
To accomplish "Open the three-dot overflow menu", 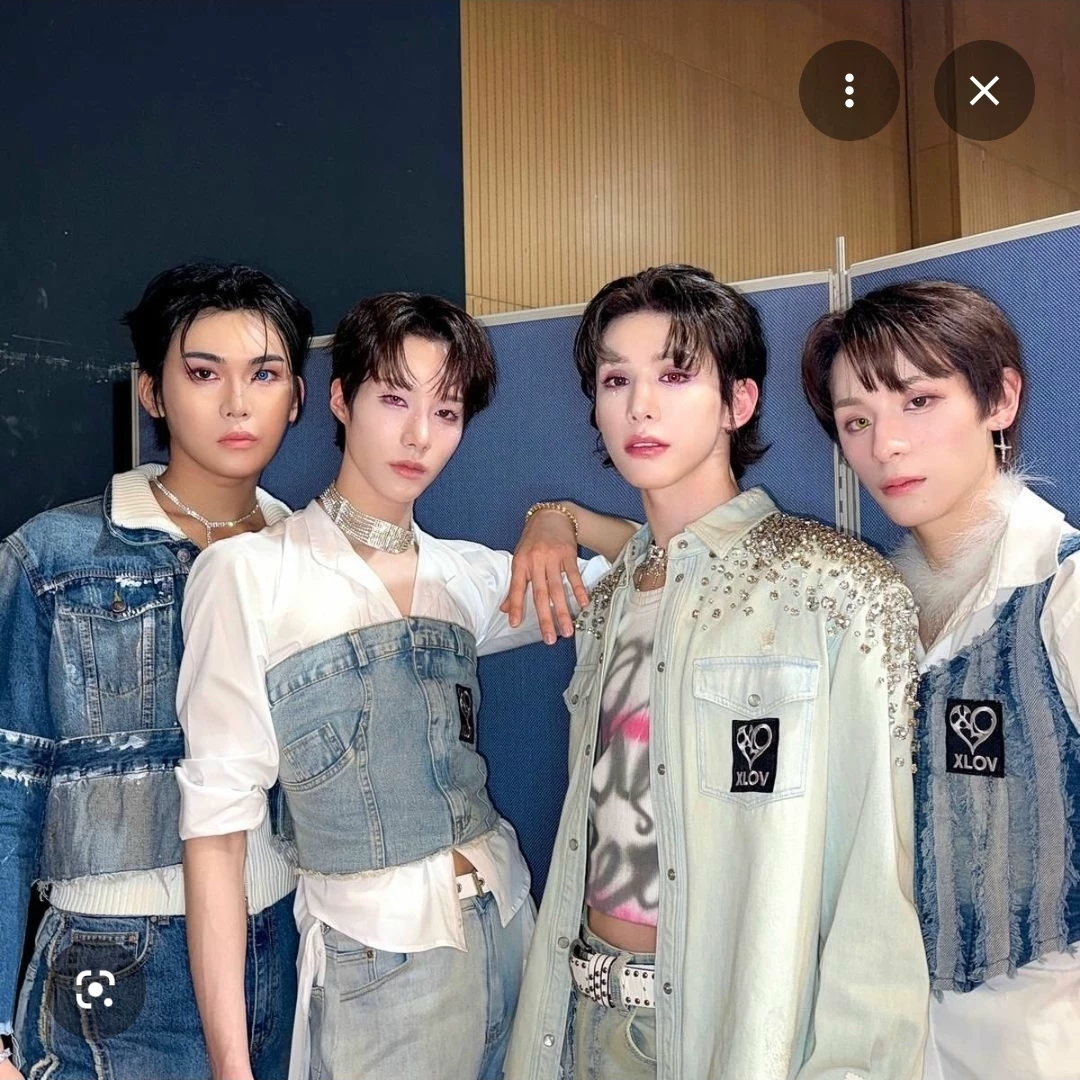I will tap(848, 91).
